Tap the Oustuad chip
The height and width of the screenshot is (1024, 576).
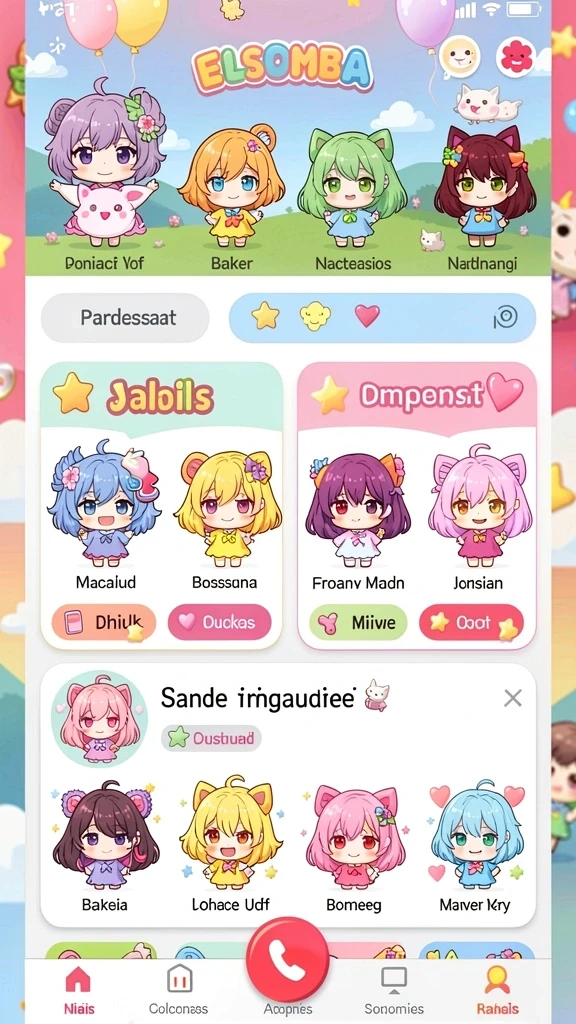point(212,738)
